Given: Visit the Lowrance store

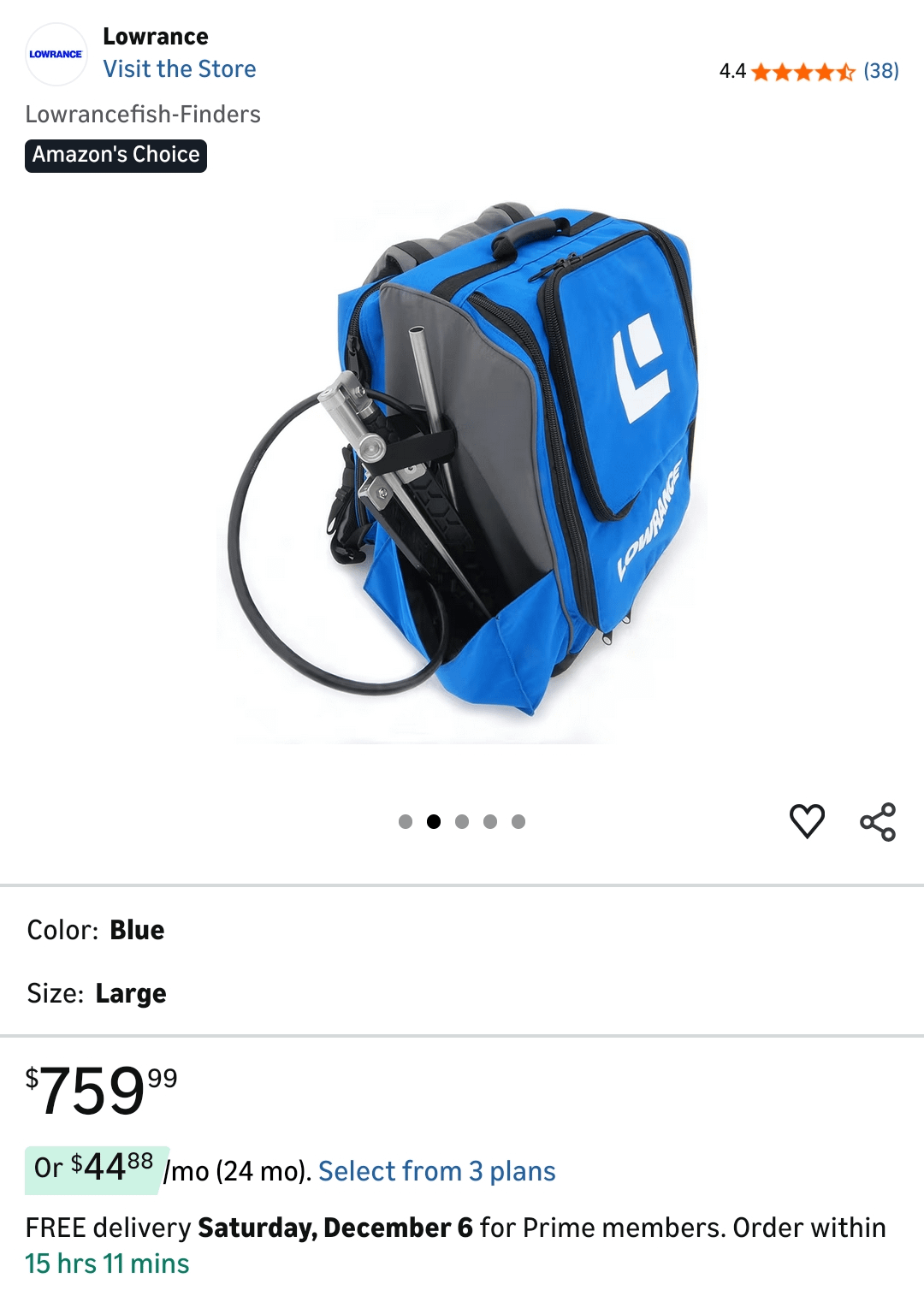Looking at the screenshot, I should tap(179, 69).
